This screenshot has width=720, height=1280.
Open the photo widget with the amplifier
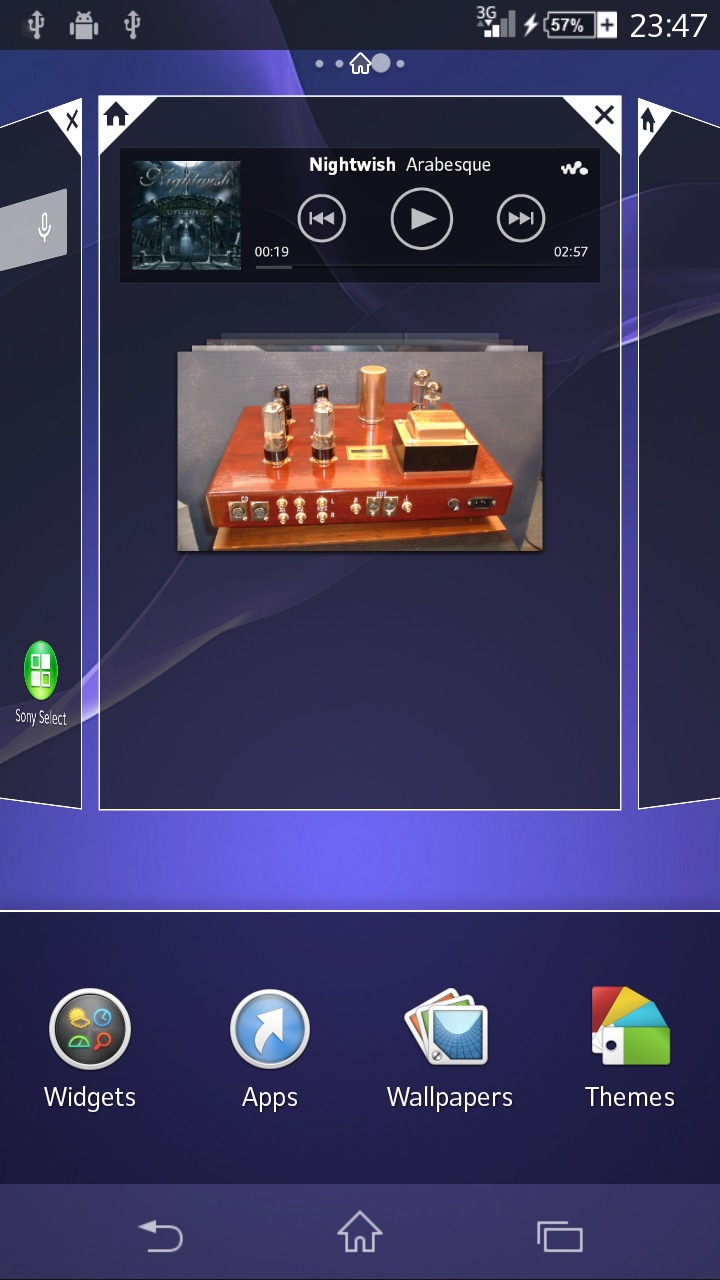360,450
